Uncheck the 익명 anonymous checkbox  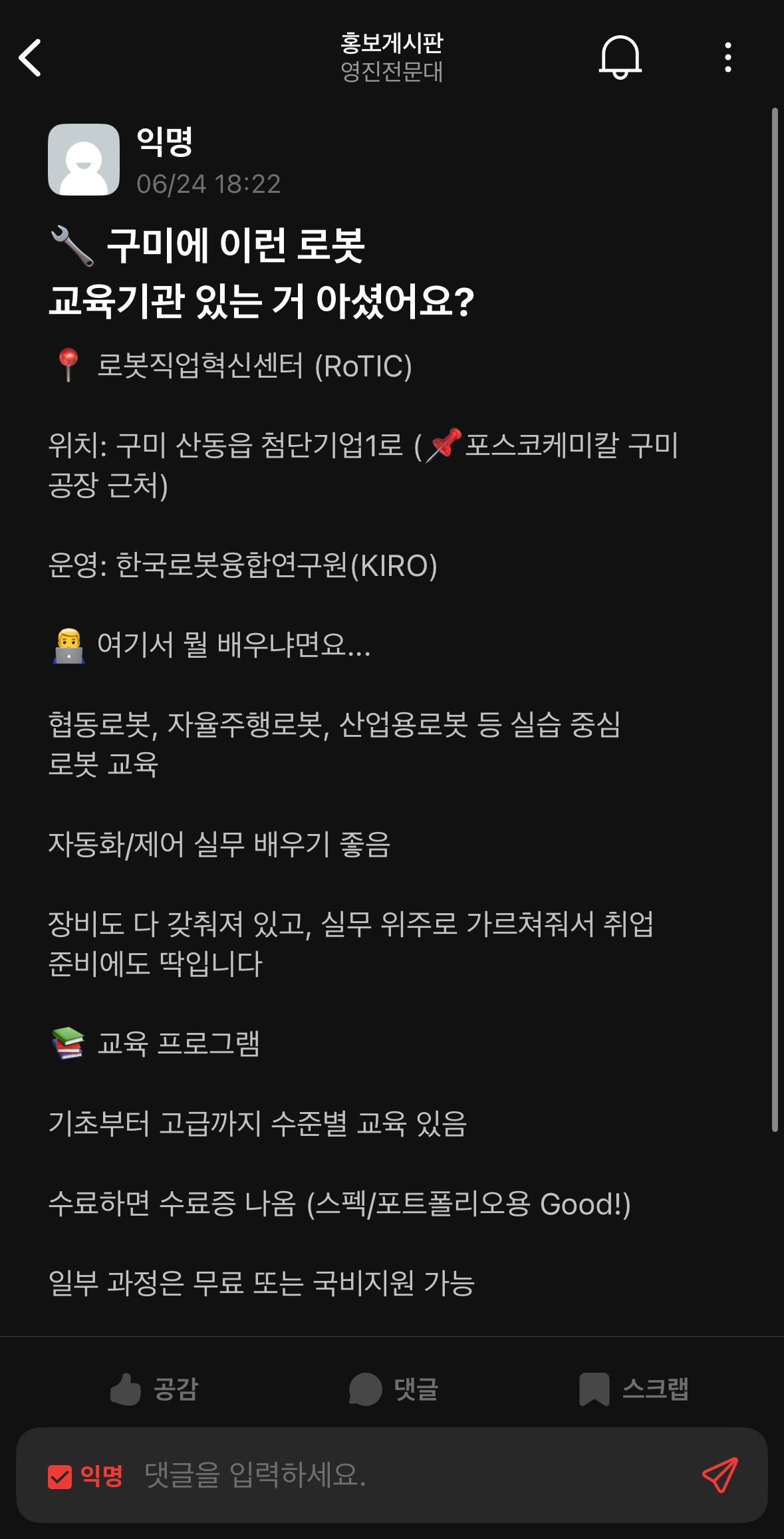60,1476
